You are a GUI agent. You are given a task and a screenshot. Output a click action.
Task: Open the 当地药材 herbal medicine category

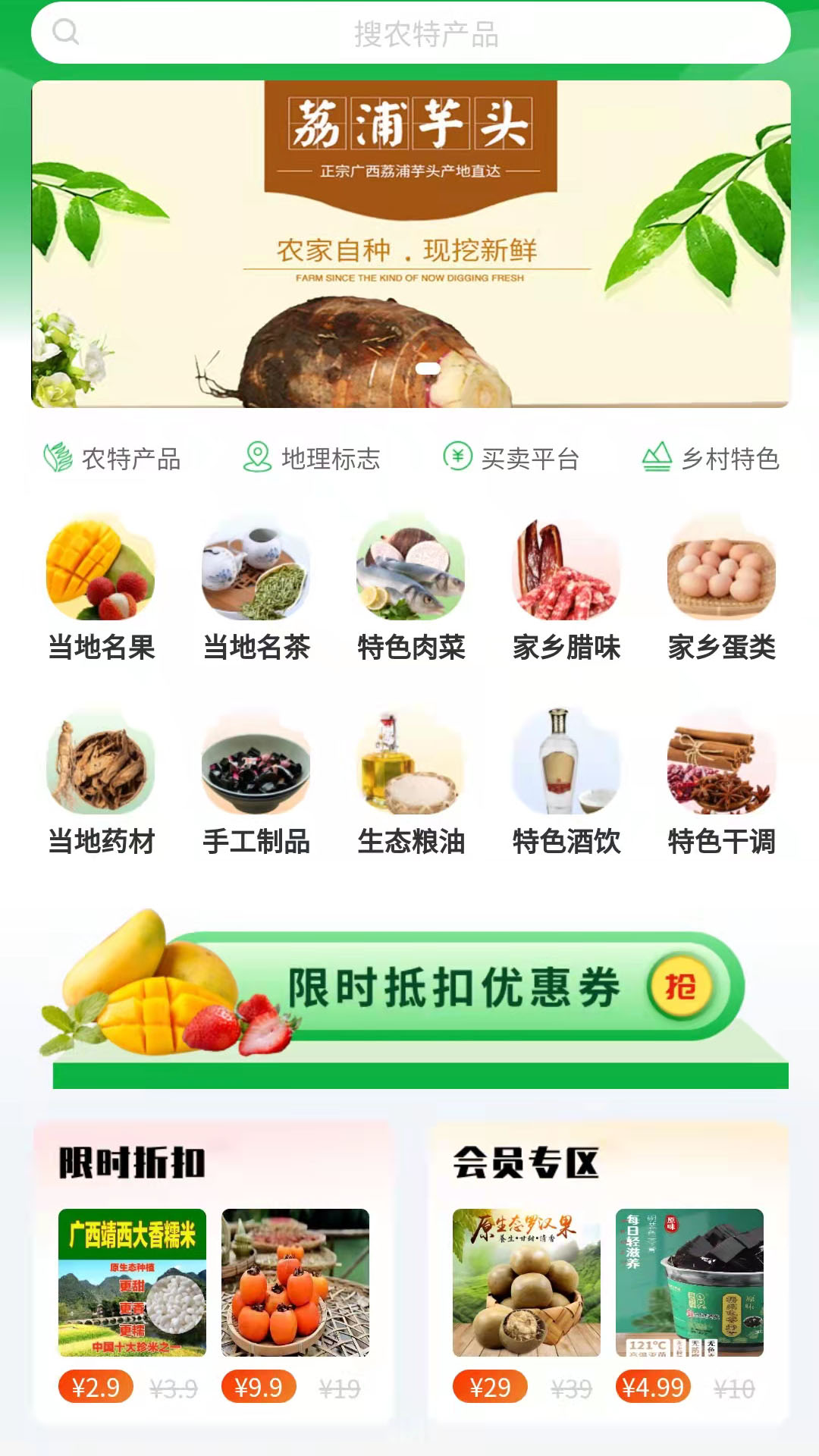click(100, 766)
